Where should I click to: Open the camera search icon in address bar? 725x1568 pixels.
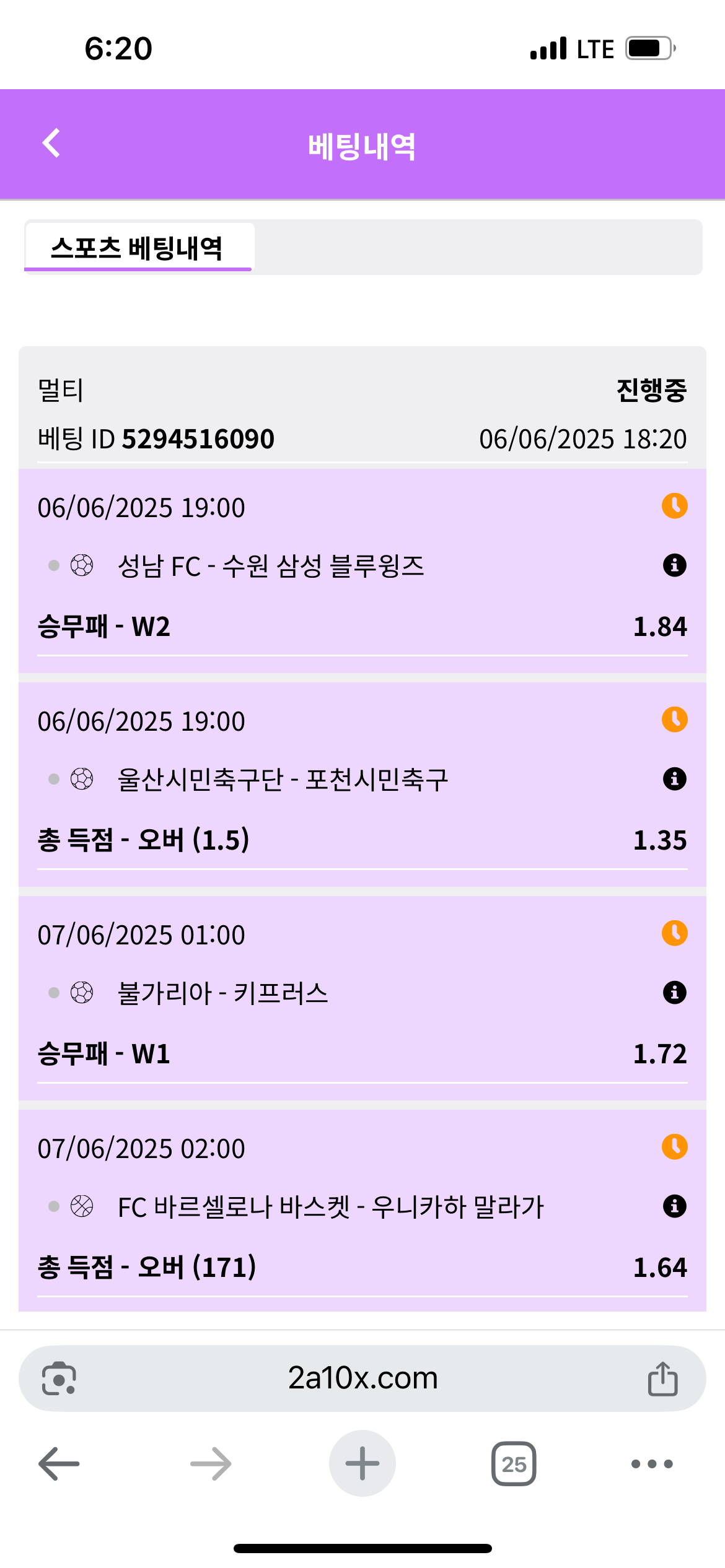(59, 1379)
